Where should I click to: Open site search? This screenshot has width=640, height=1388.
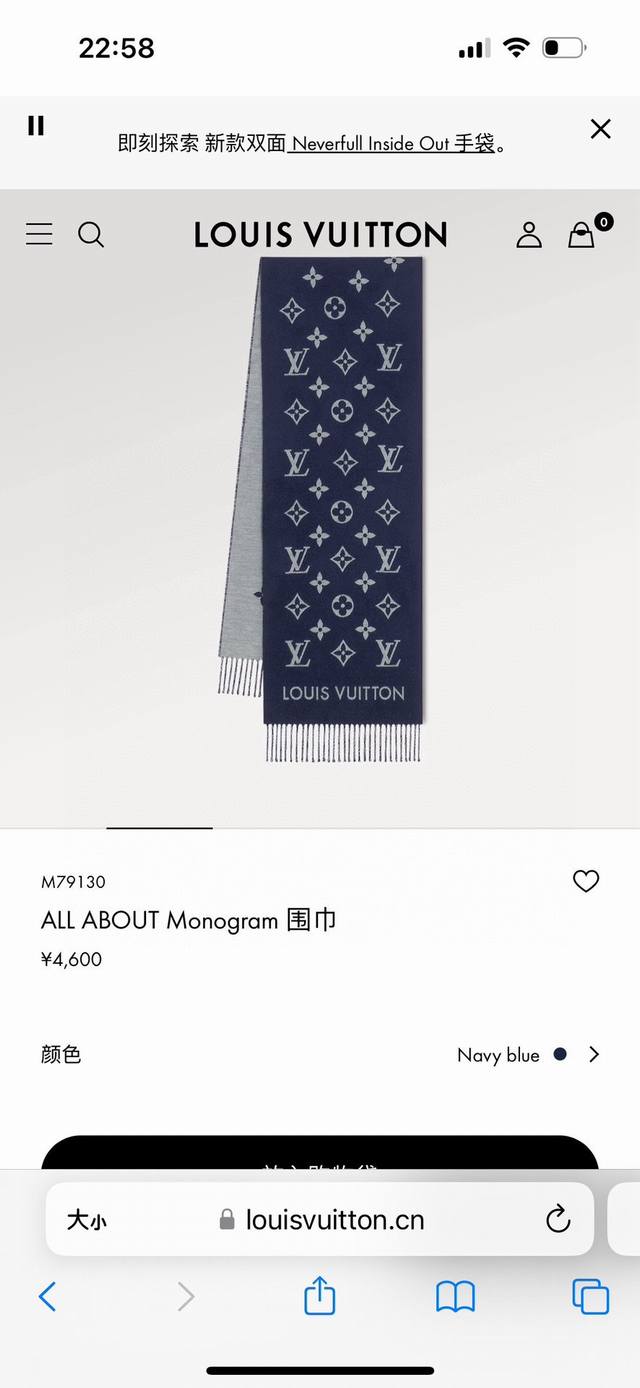click(x=91, y=234)
